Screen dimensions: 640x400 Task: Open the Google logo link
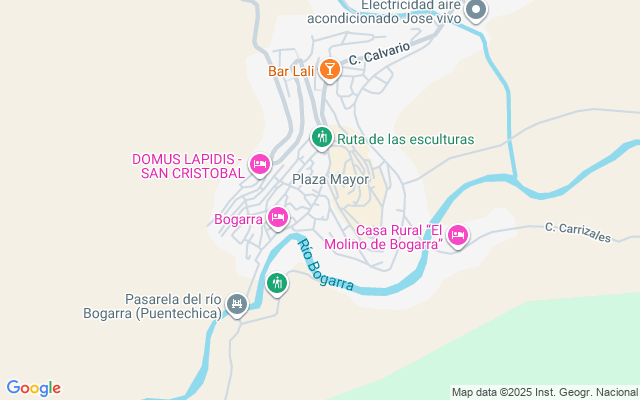point(34,388)
